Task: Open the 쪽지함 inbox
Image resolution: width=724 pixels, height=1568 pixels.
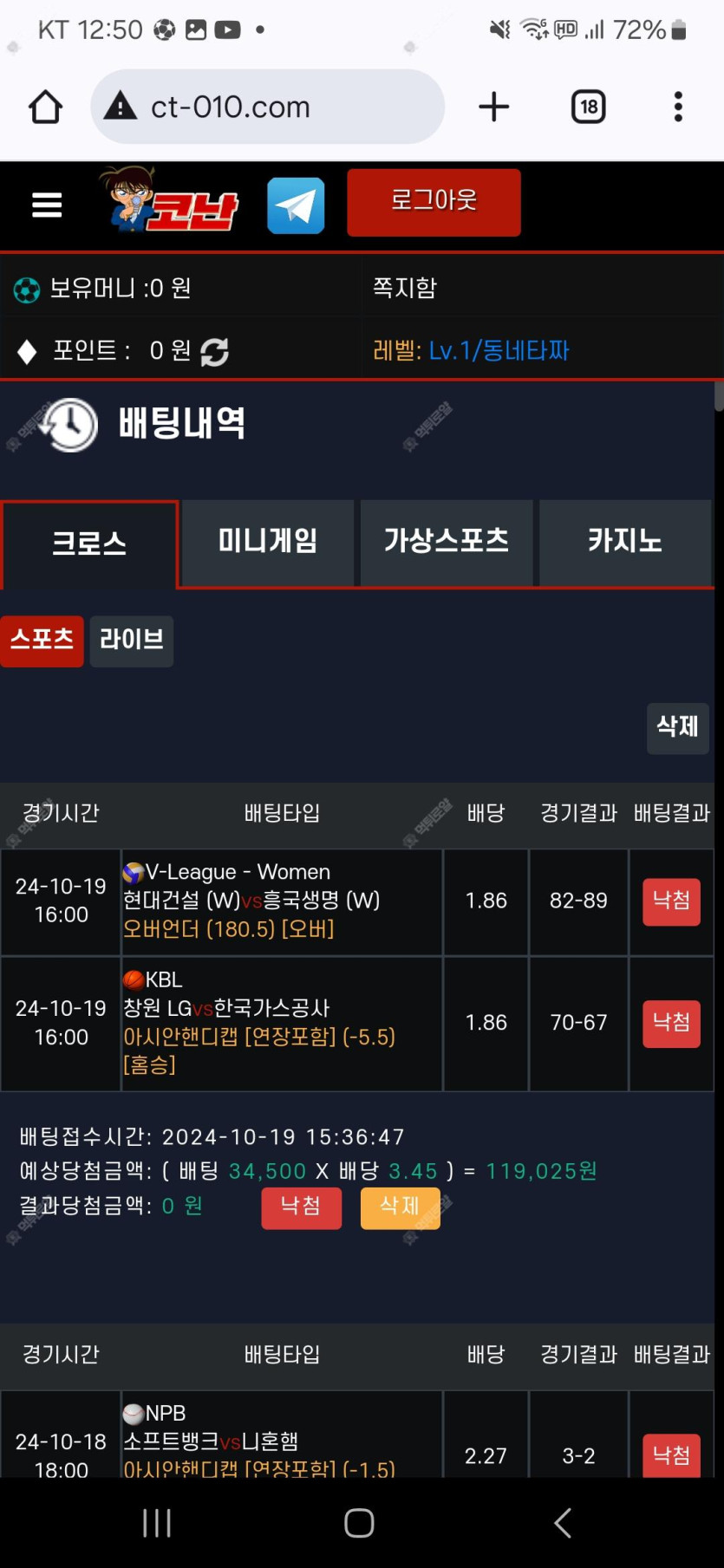Action: (x=405, y=288)
